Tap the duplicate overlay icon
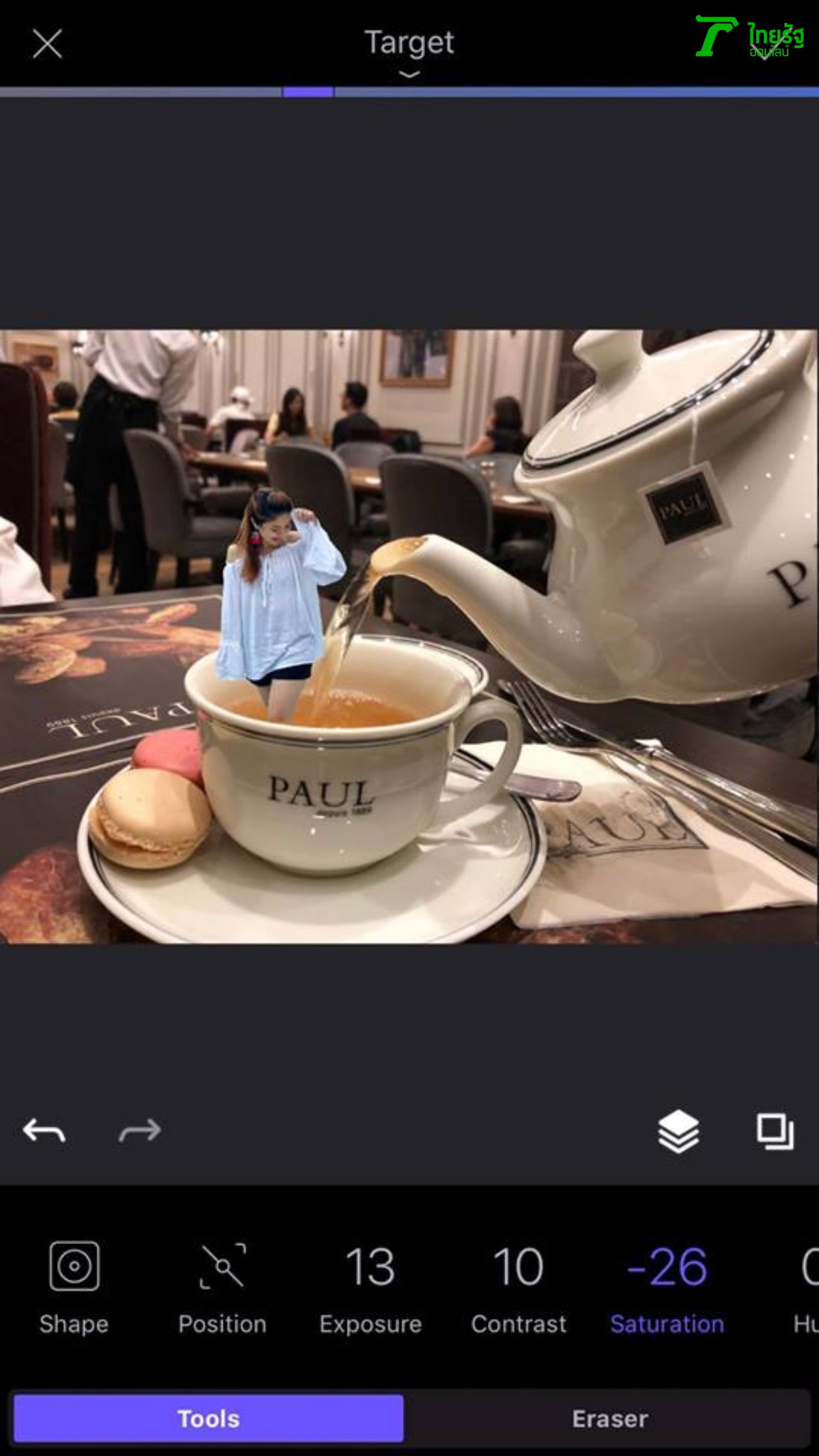 pos(775,1131)
